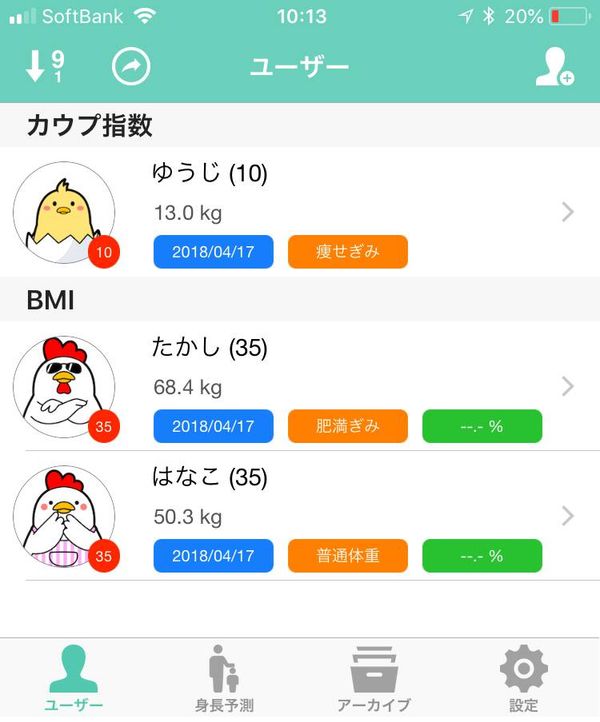Open たかし's user record

pyautogui.click(x=300, y=386)
